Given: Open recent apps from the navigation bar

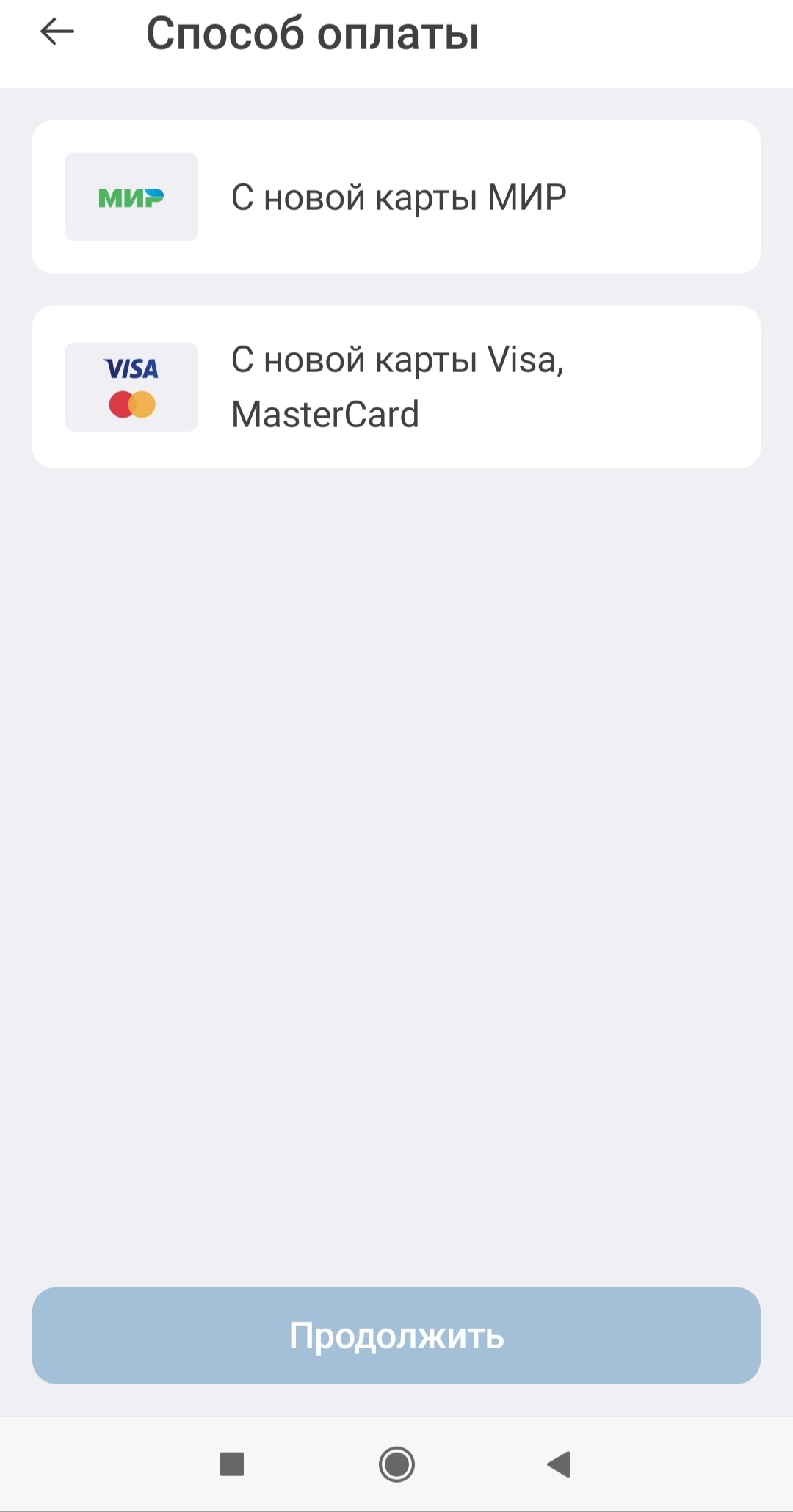Looking at the screenshot, I should [x=232, y=1464].
